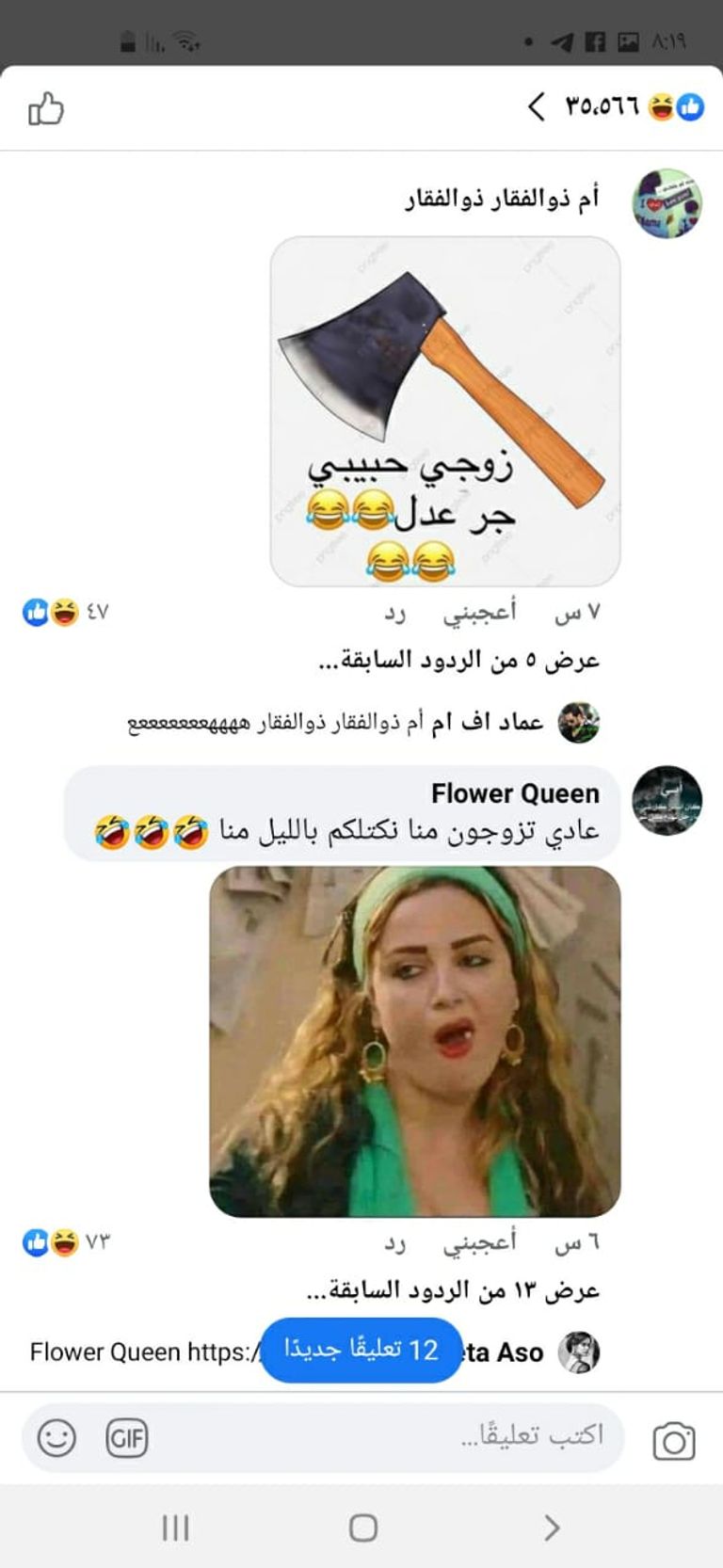Reply to Flower Queen's comment

[395, 1244]
